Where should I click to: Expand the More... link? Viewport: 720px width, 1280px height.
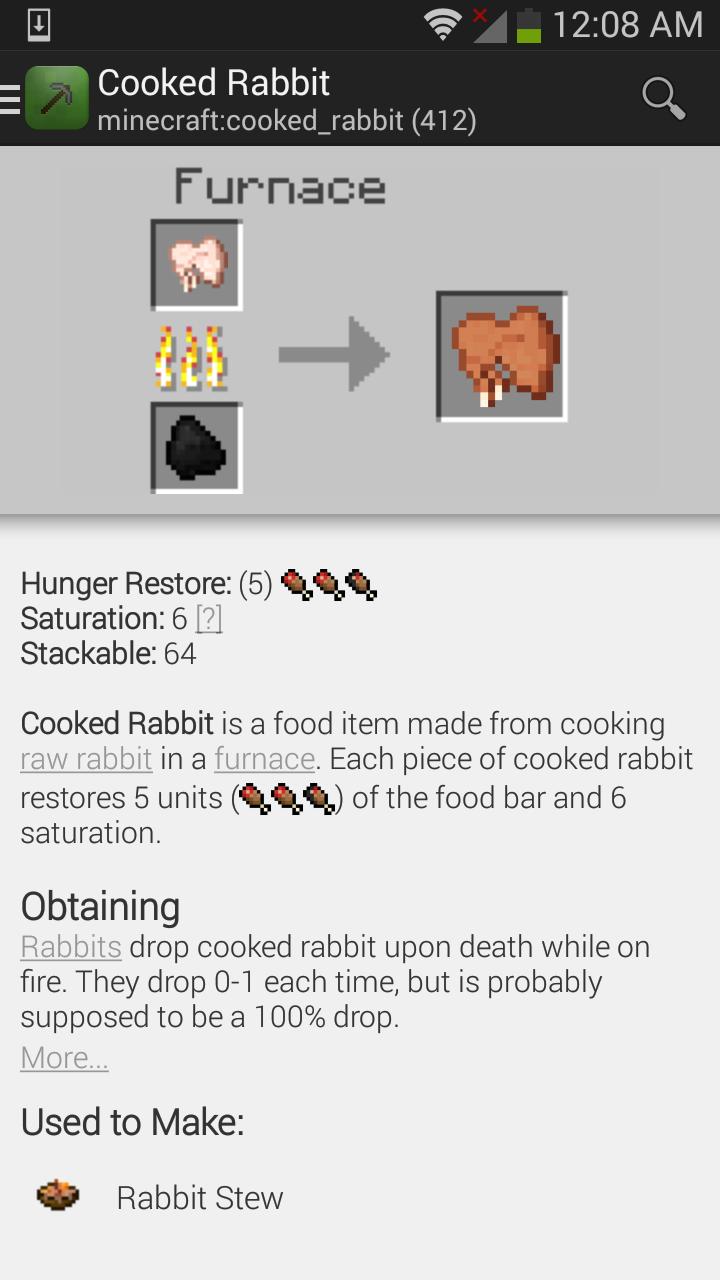(x=64, y=1057)
